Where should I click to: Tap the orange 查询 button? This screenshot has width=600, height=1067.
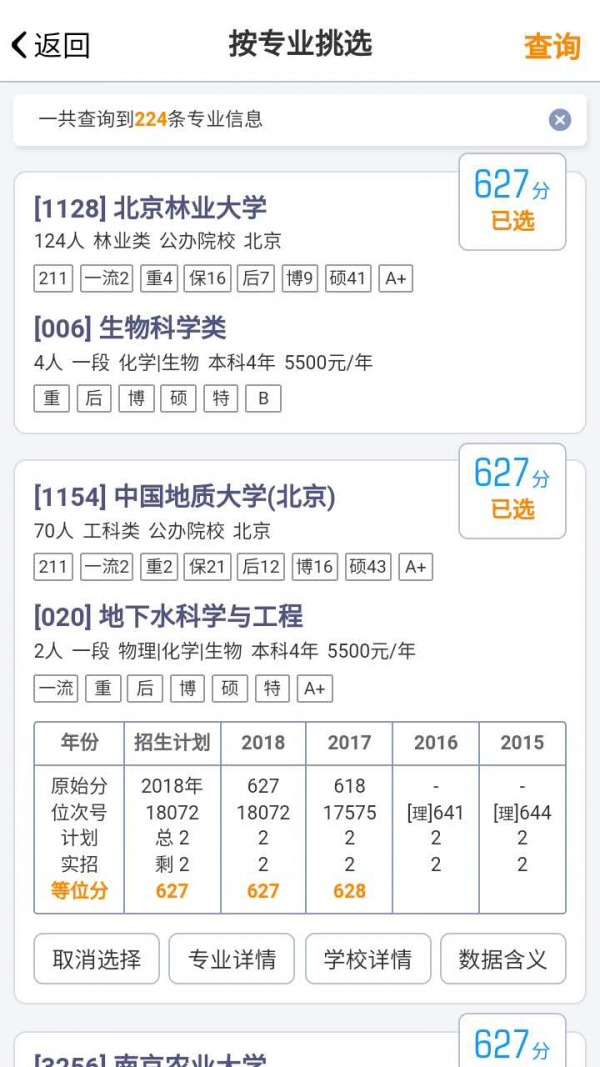point(552,46)
